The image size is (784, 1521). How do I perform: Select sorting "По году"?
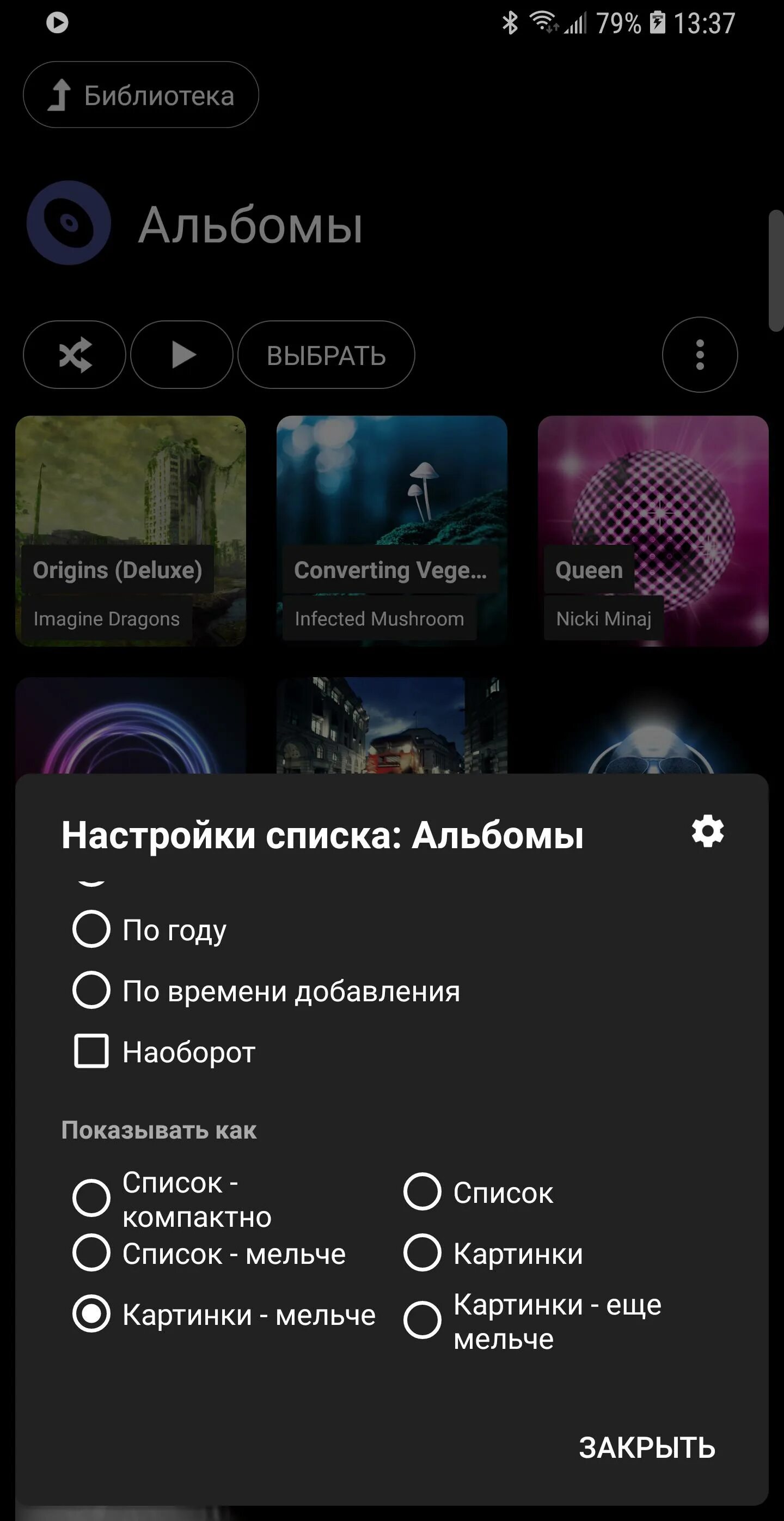149,929
